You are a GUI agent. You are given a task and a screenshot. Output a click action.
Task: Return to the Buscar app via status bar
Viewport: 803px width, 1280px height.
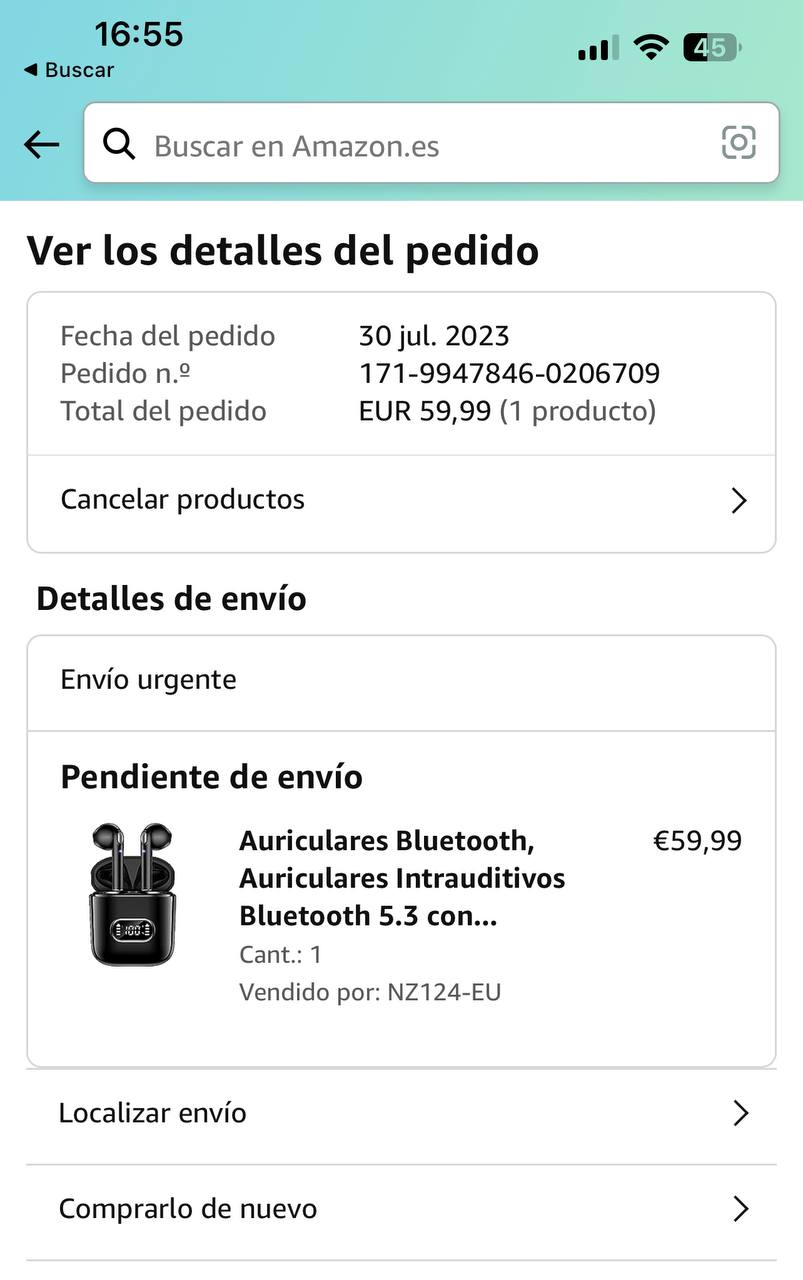[69, 70]
